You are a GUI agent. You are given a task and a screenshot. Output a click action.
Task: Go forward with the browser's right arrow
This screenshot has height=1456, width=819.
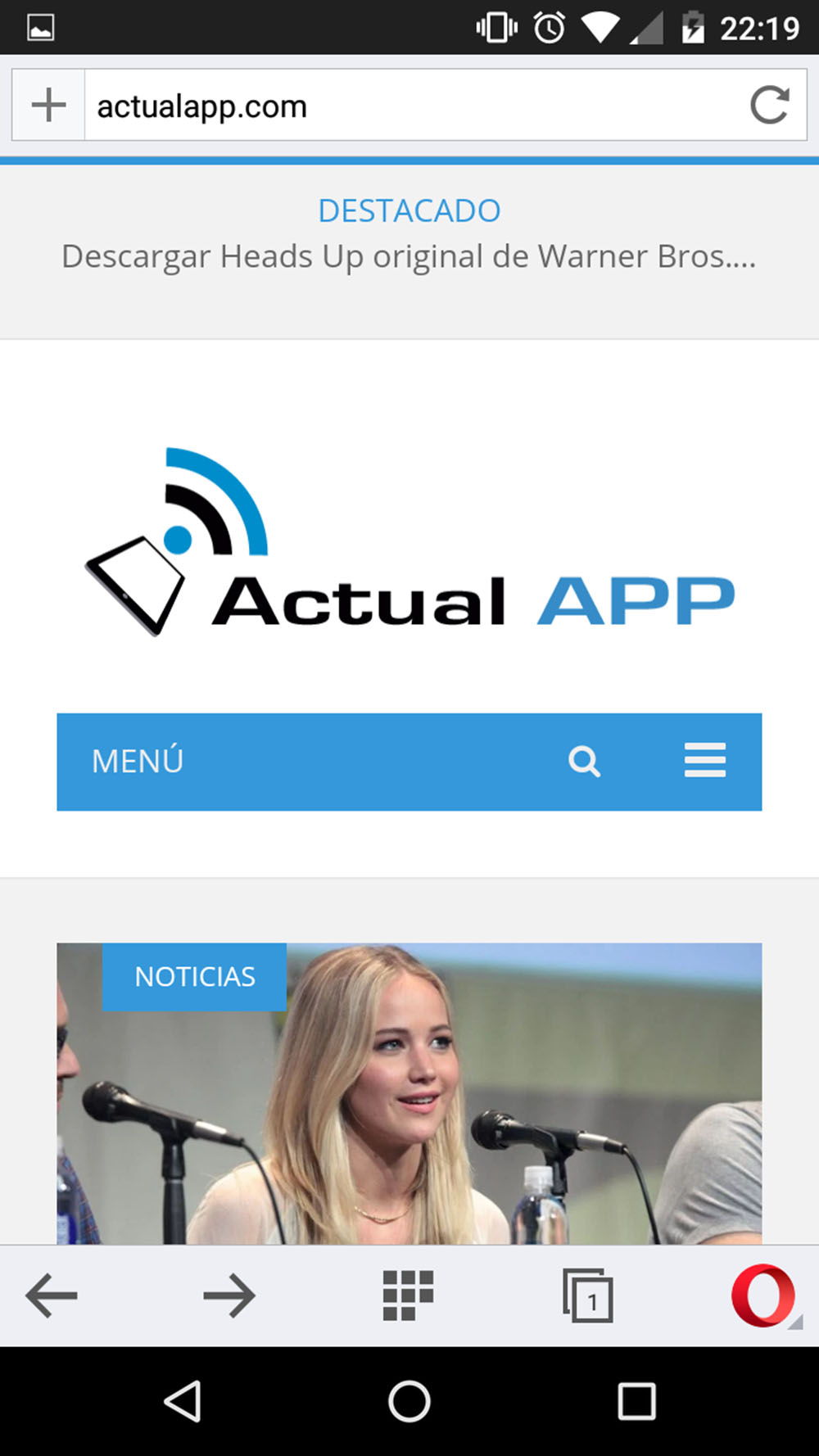229,1295
